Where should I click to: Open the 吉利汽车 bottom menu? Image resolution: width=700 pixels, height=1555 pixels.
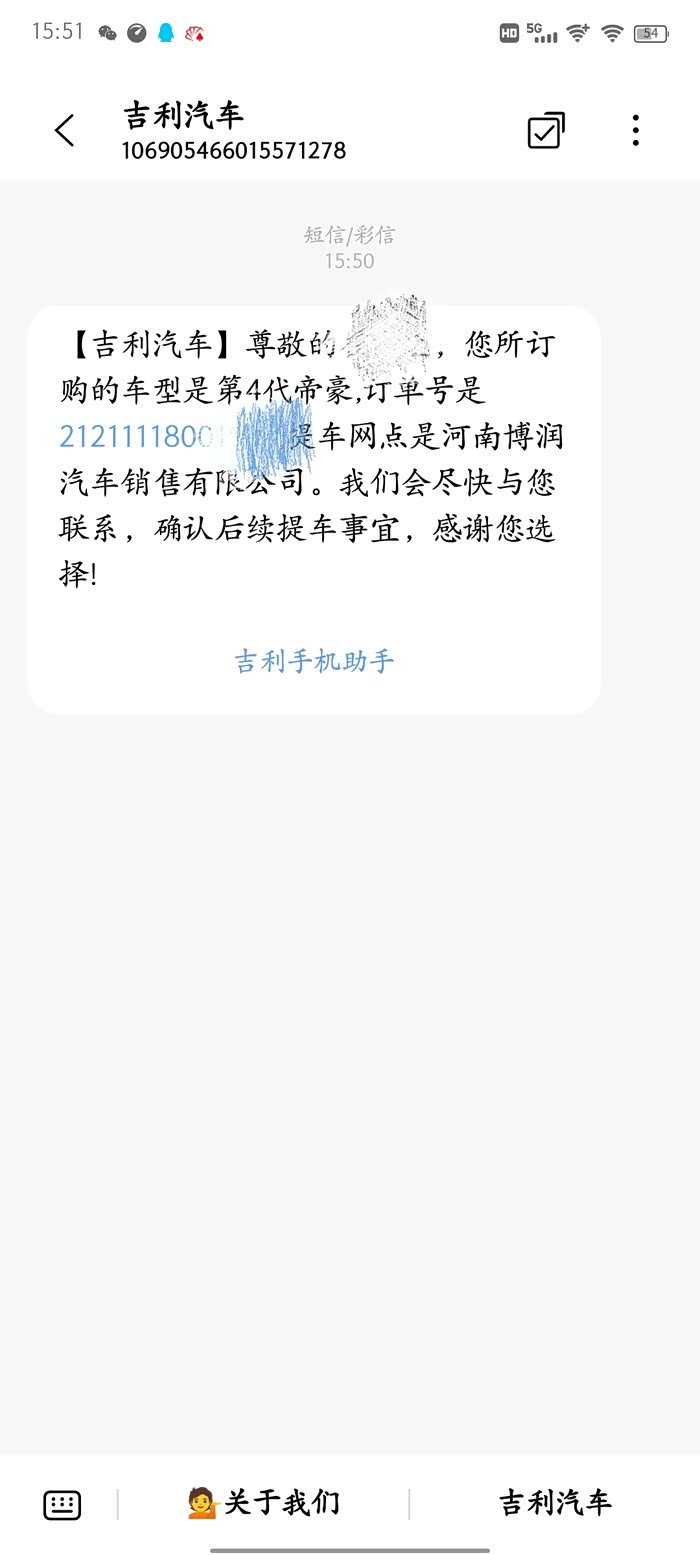(555, 1502)
